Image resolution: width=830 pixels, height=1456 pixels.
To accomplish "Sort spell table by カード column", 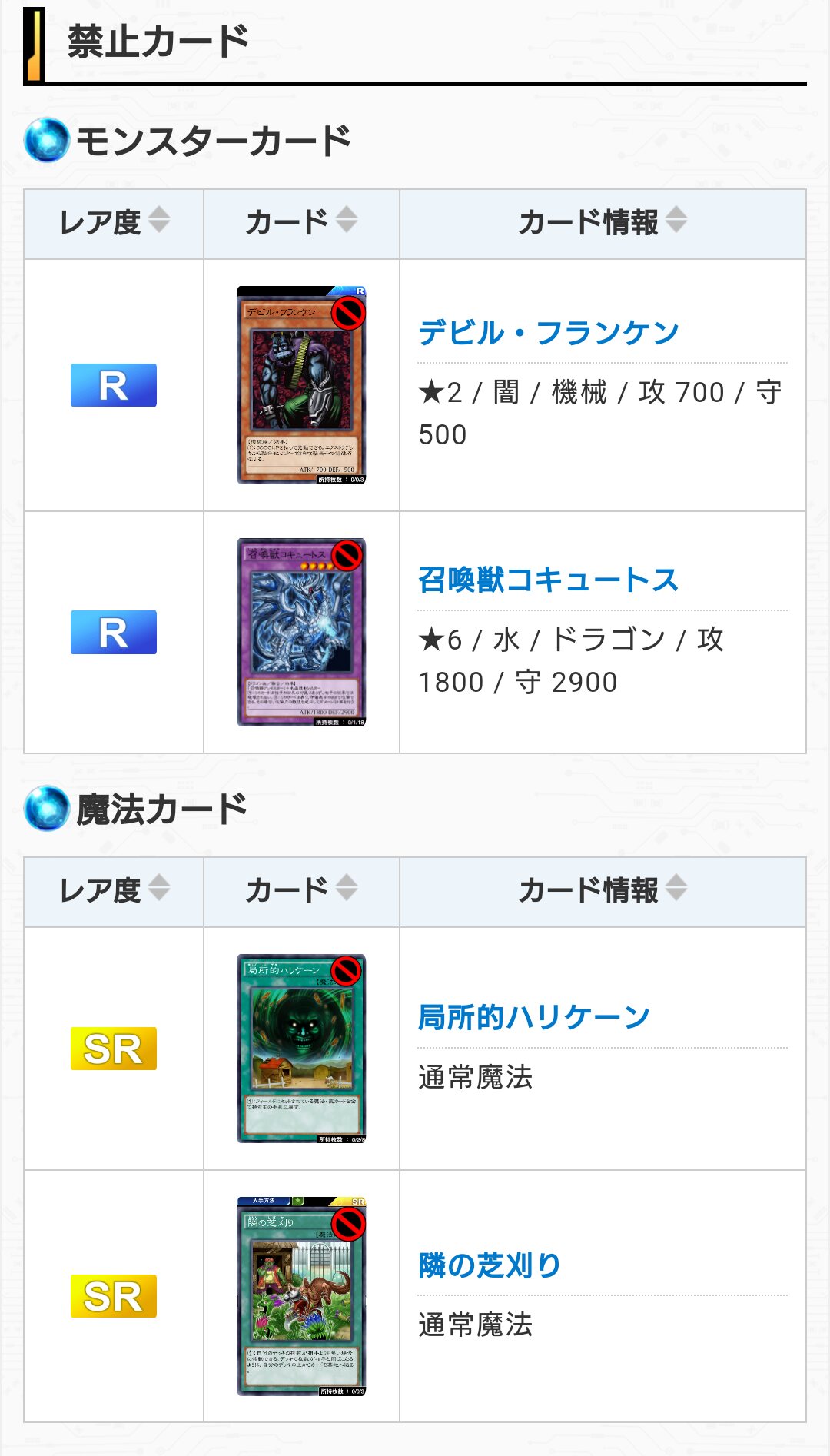I will 301,891.
